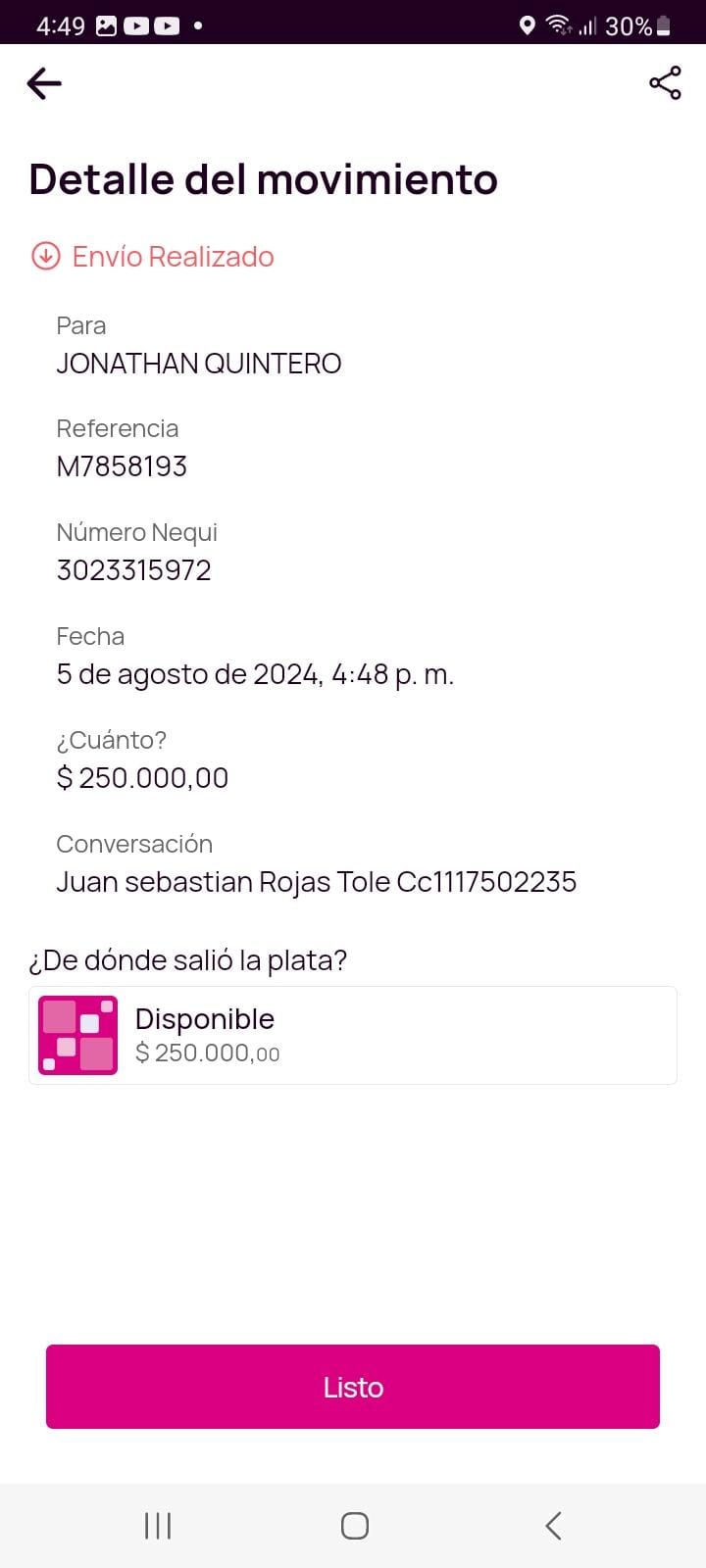The image size is (706, 1568).
Task: Open the system recent apps view
Action: coord(158,1525)
